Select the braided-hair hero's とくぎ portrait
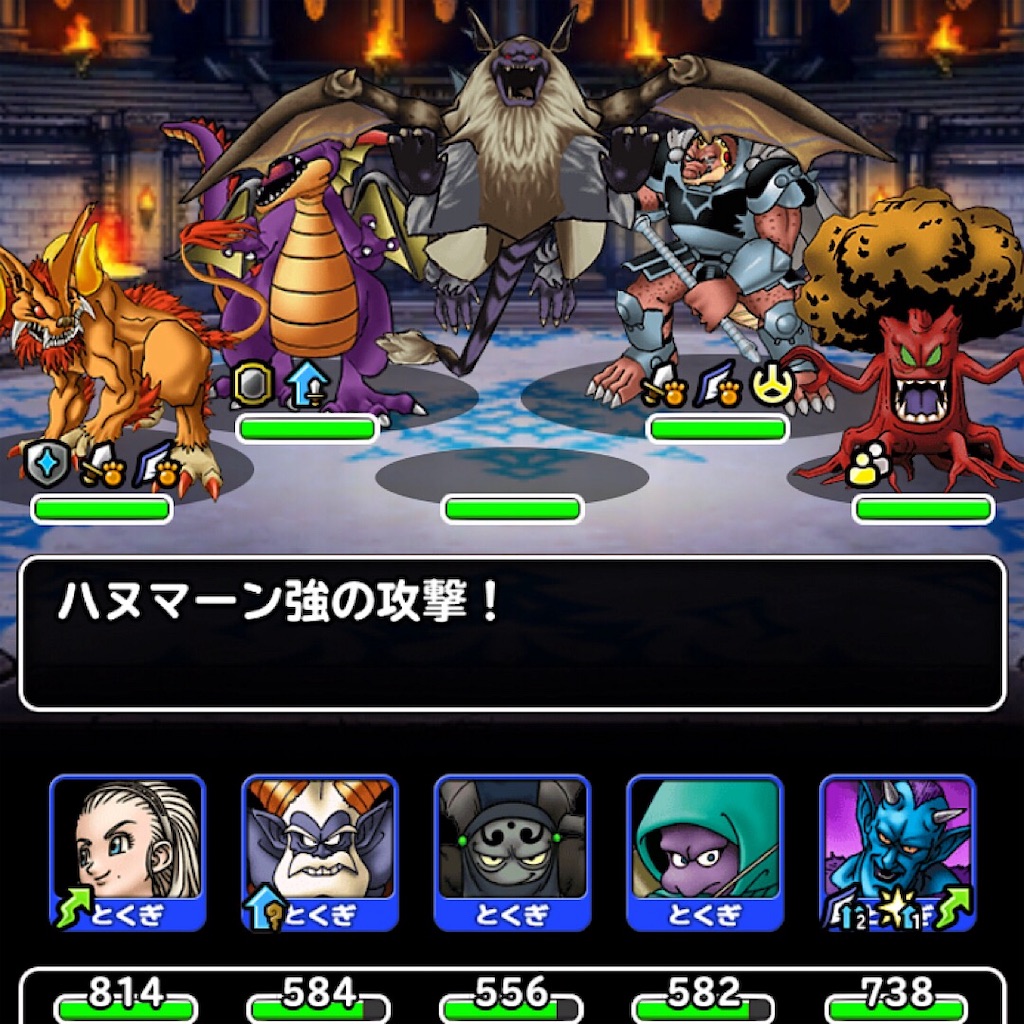The image size is (1024, 1024). [128, 853]
